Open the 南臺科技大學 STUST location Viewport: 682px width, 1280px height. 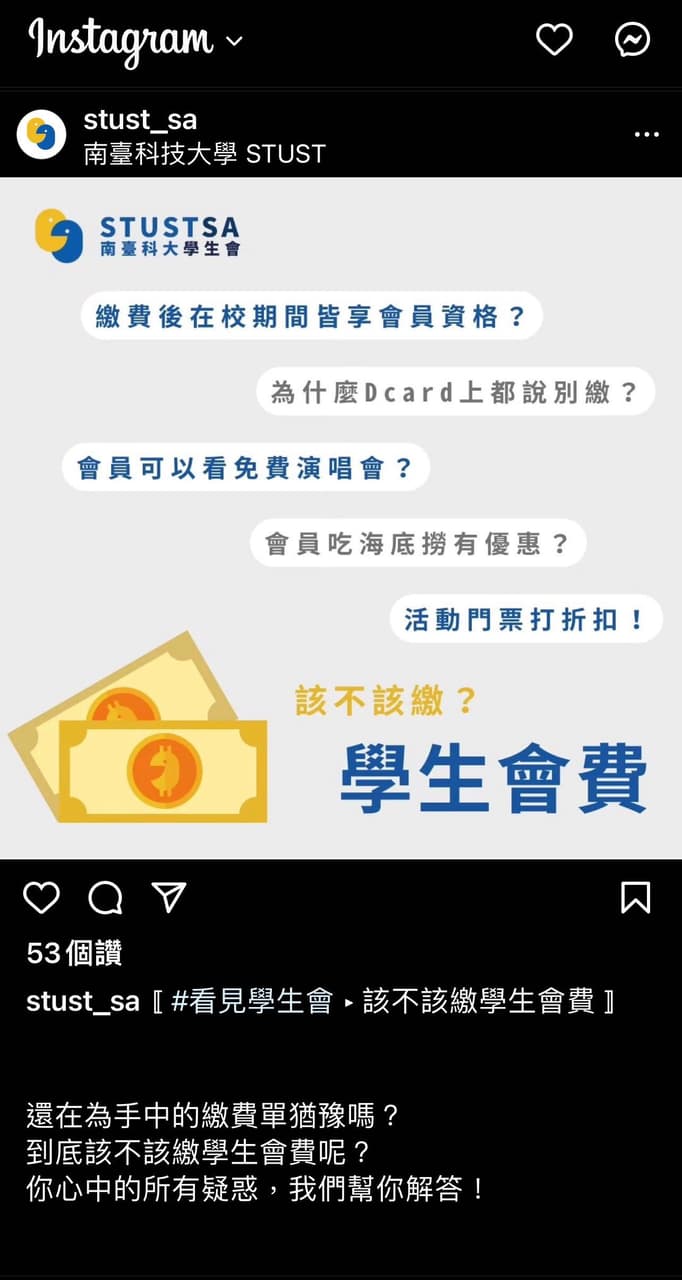[205, 153]
